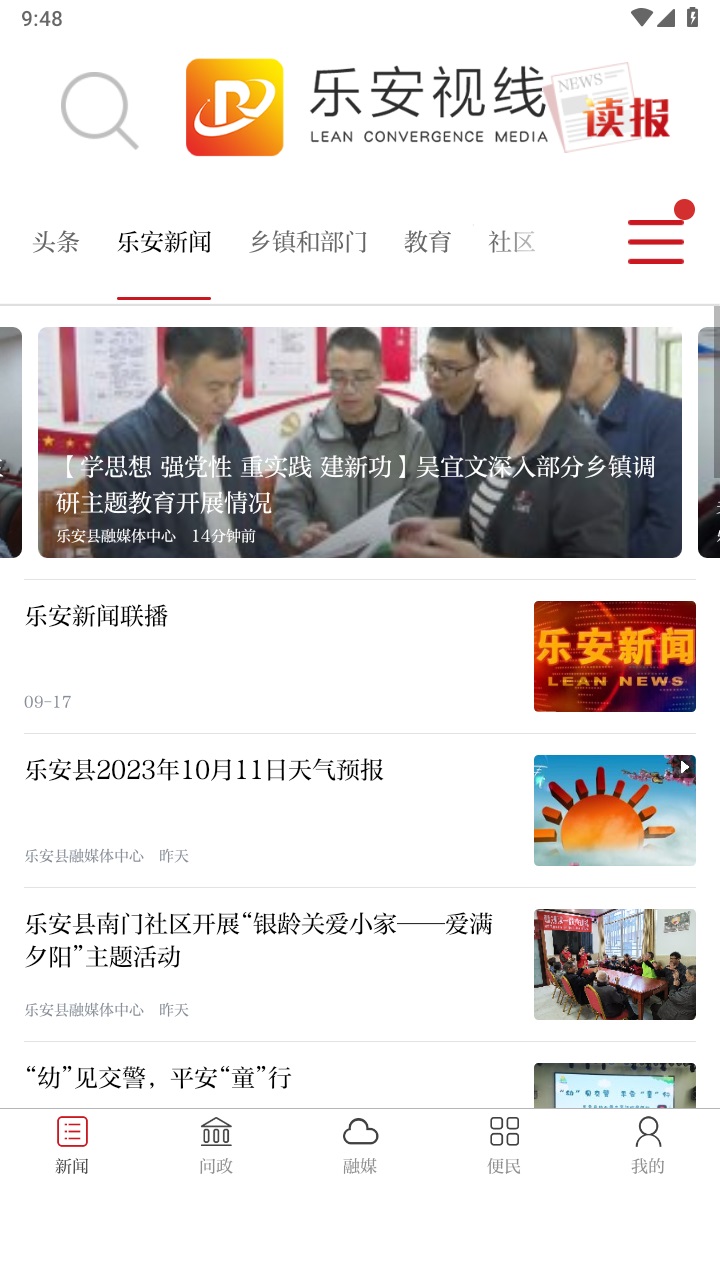The image size is (720, 1280).
Task: Open the hamburger menu with notification dot
Action: (655, 240)
